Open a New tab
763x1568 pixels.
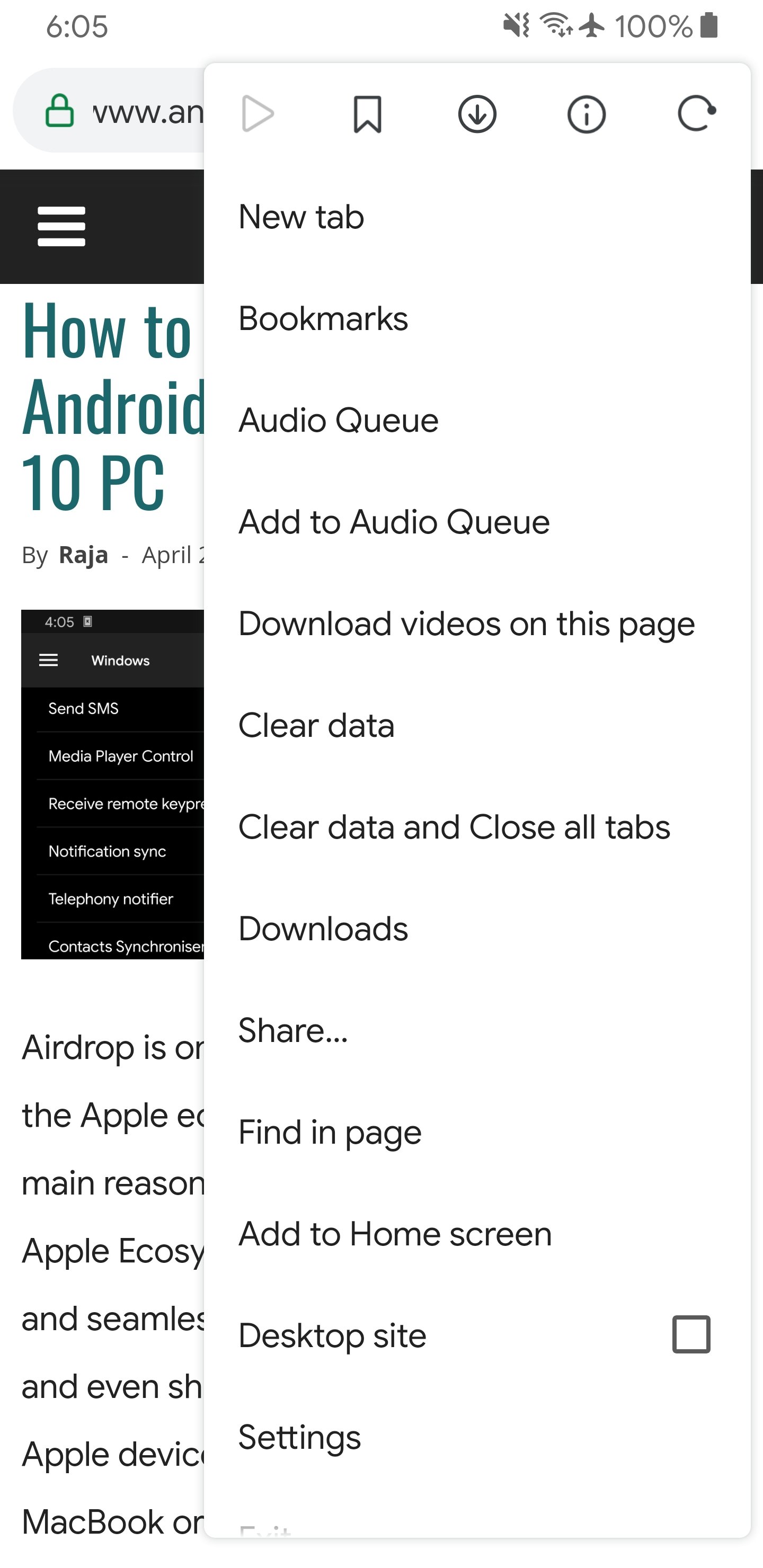pos(300,216)
